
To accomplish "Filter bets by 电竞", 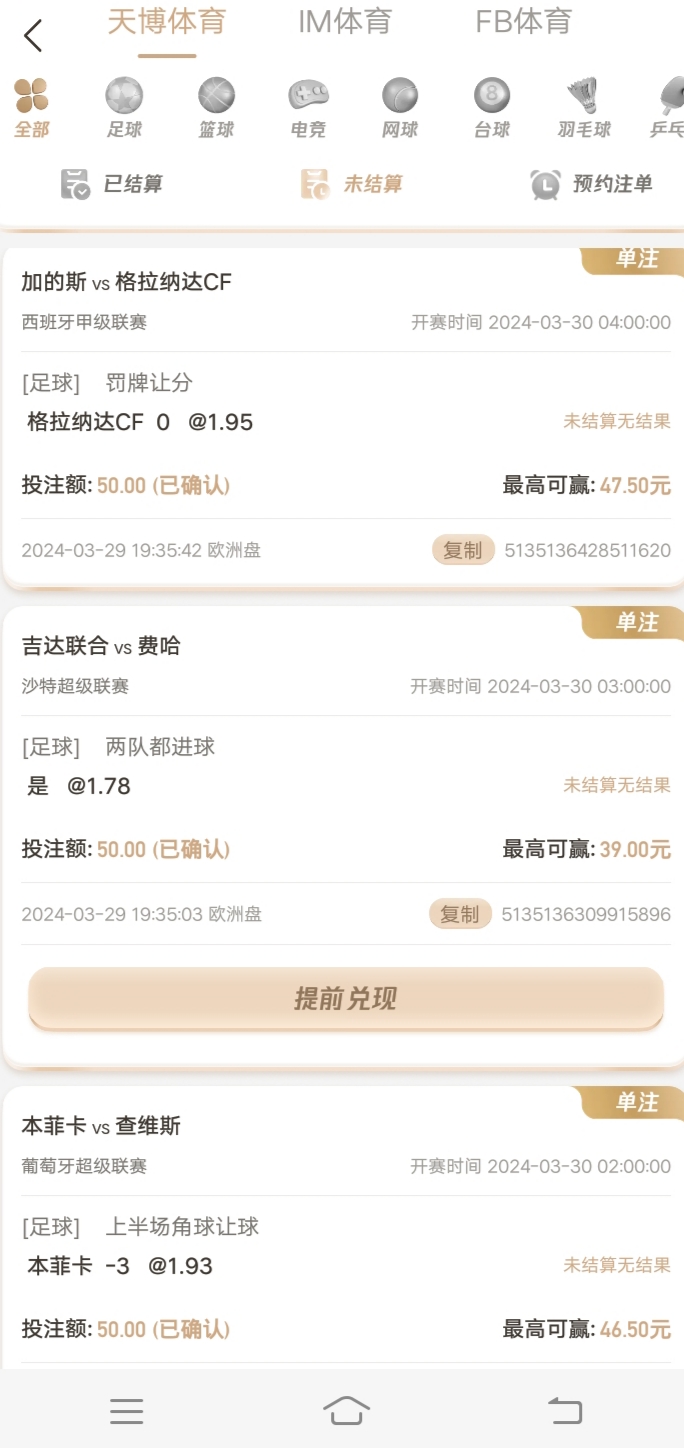I will tap(308, 108).
